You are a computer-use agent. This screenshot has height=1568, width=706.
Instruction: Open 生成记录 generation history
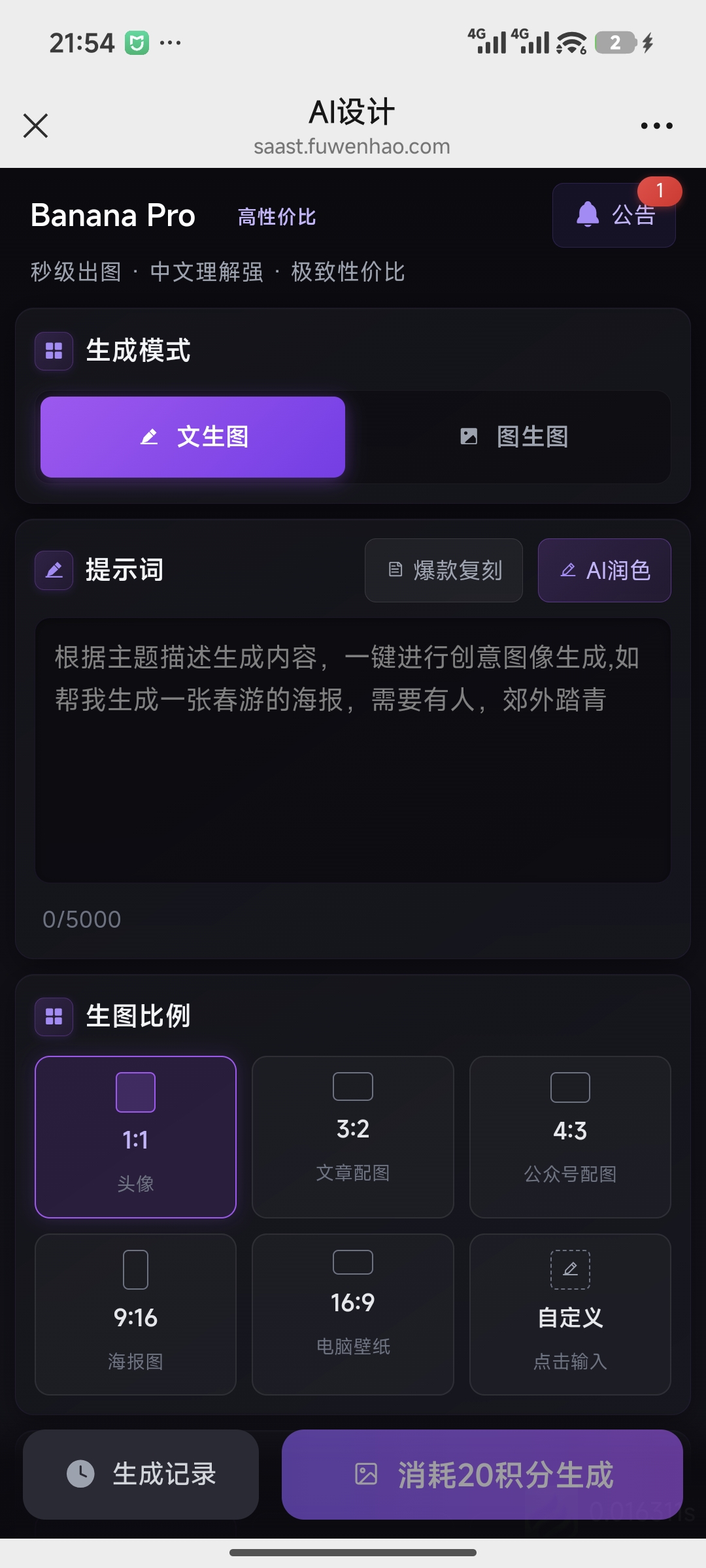tap(141, 1475)
